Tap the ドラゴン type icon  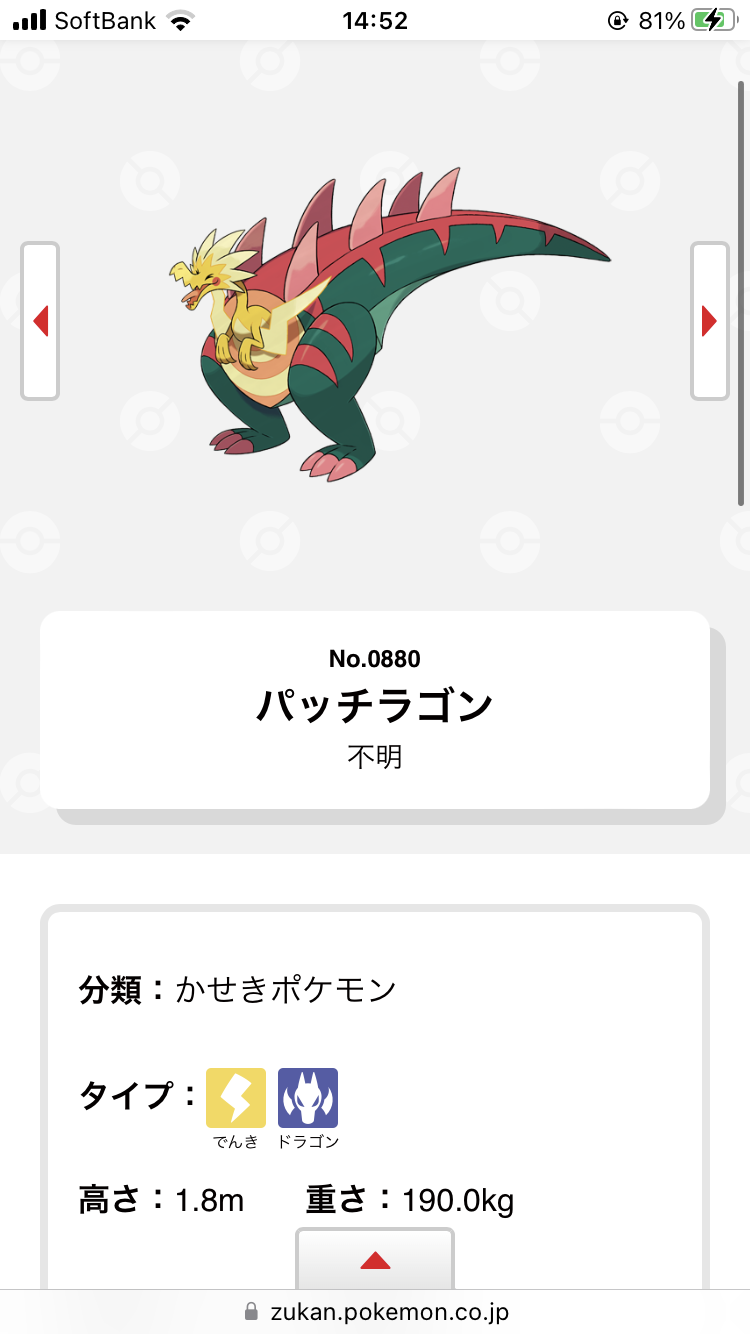pyautogui.click(x=308, y=1098)
